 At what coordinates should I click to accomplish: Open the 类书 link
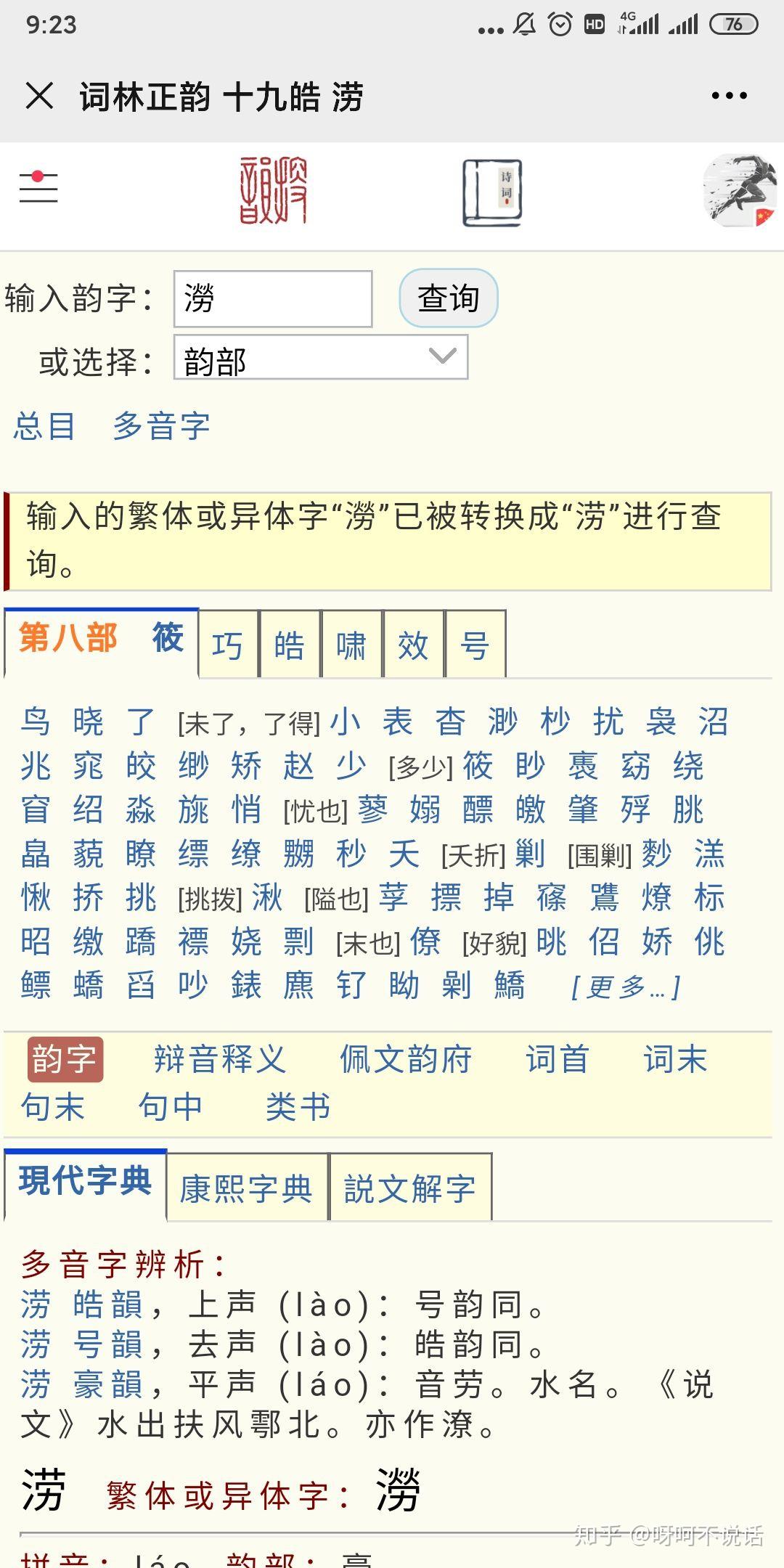[x=298, y=1108]
